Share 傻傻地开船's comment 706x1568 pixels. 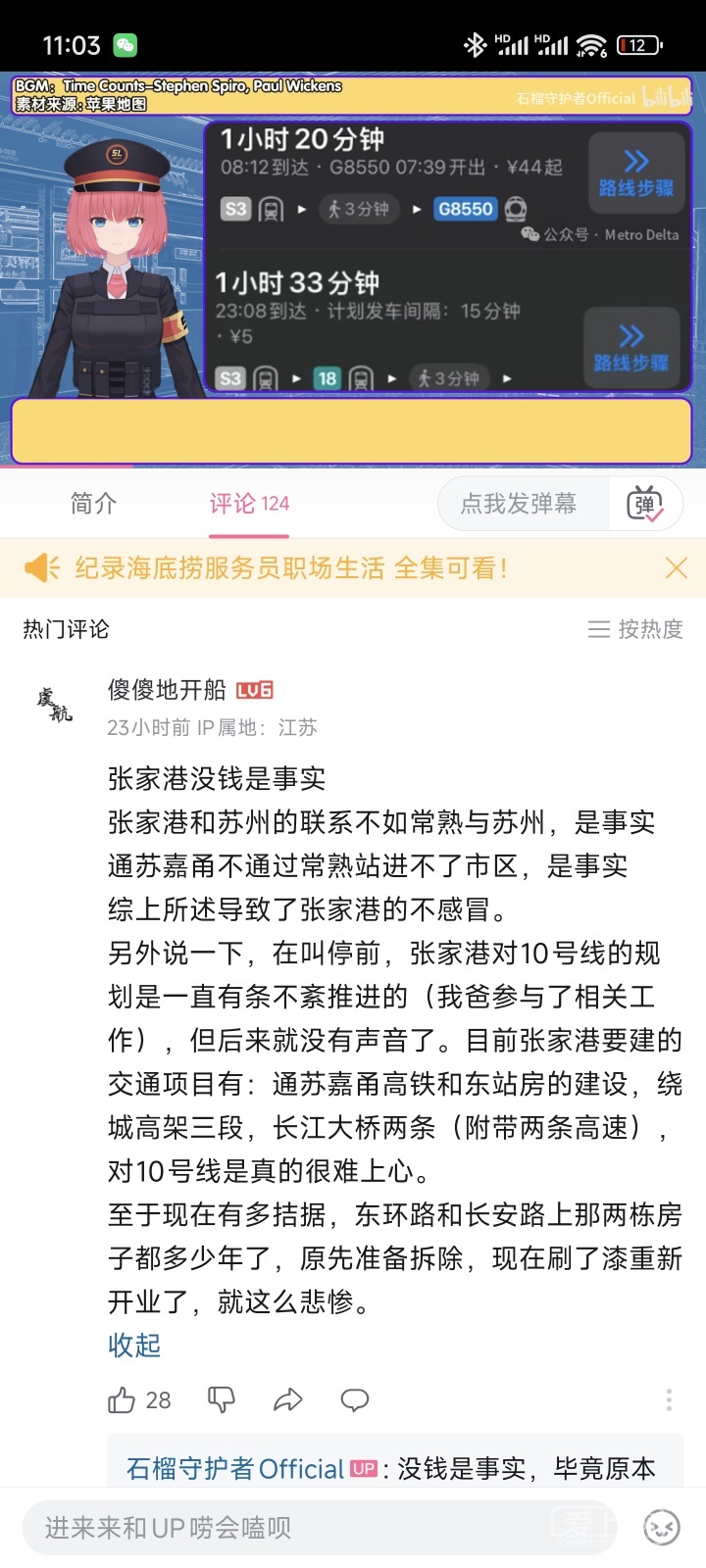tap(287, 1400)
